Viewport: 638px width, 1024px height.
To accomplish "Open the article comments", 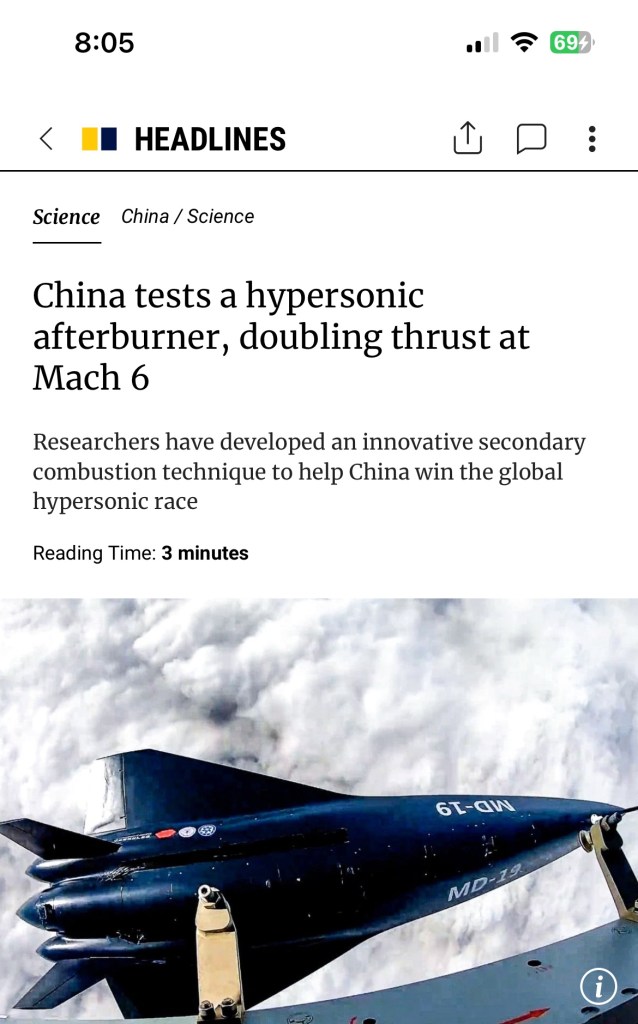I will coord(531,139).
